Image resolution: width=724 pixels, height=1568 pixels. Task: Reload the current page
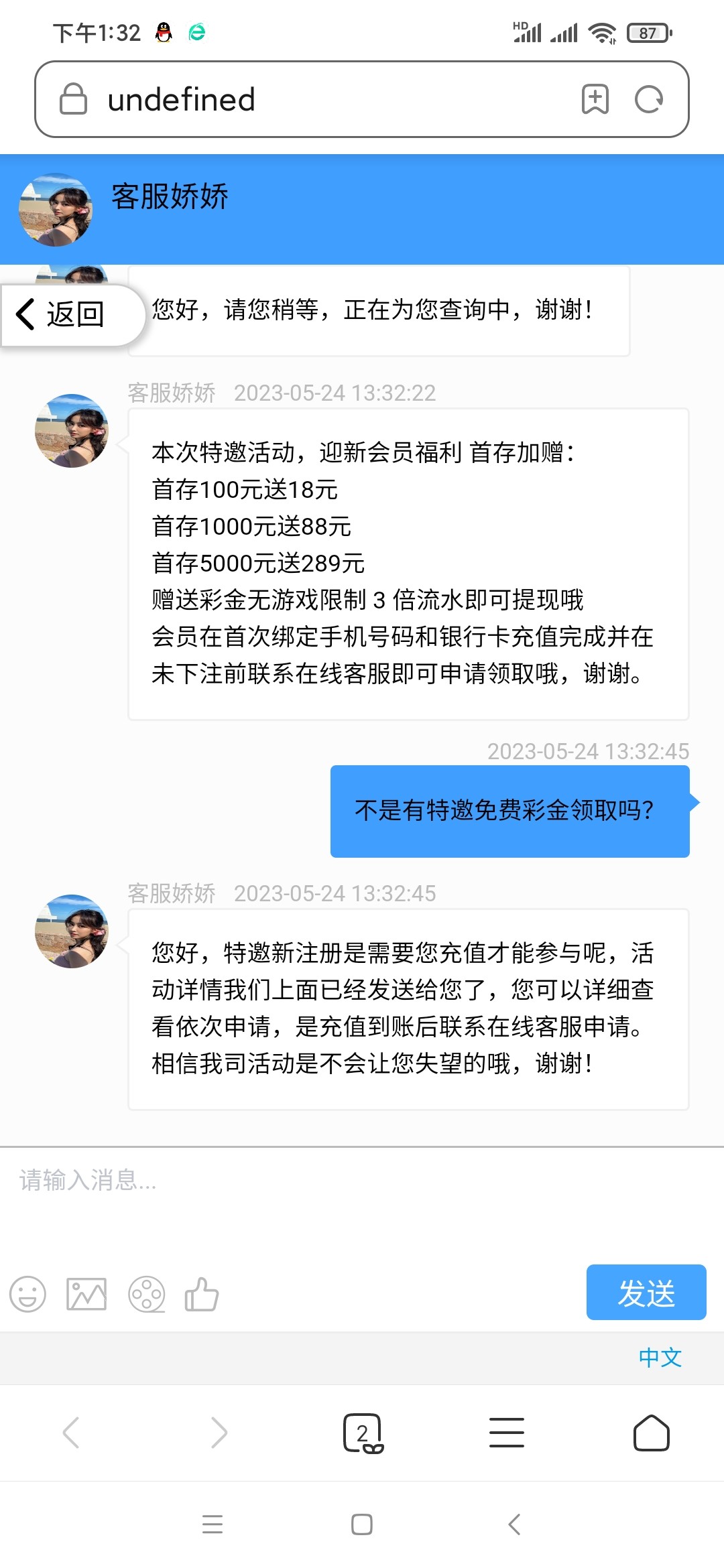tap(648, 100)
